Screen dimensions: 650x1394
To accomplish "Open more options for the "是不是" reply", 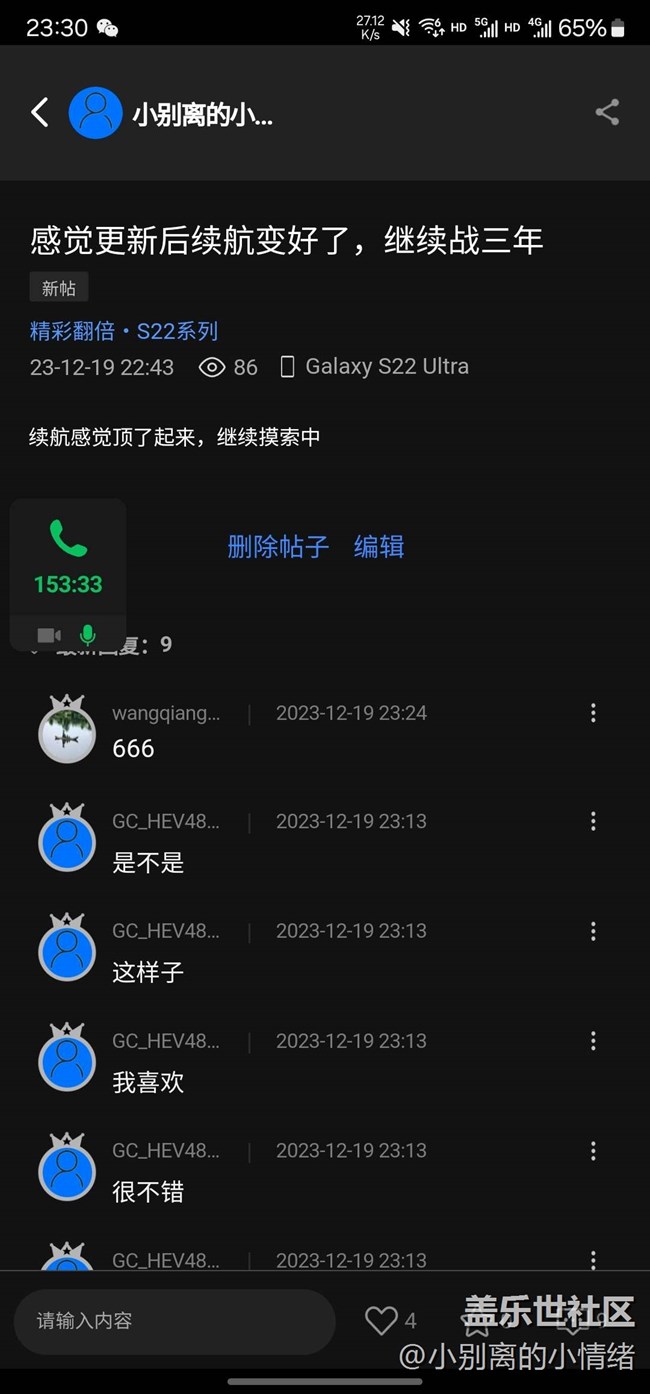I will pos(593,821).
